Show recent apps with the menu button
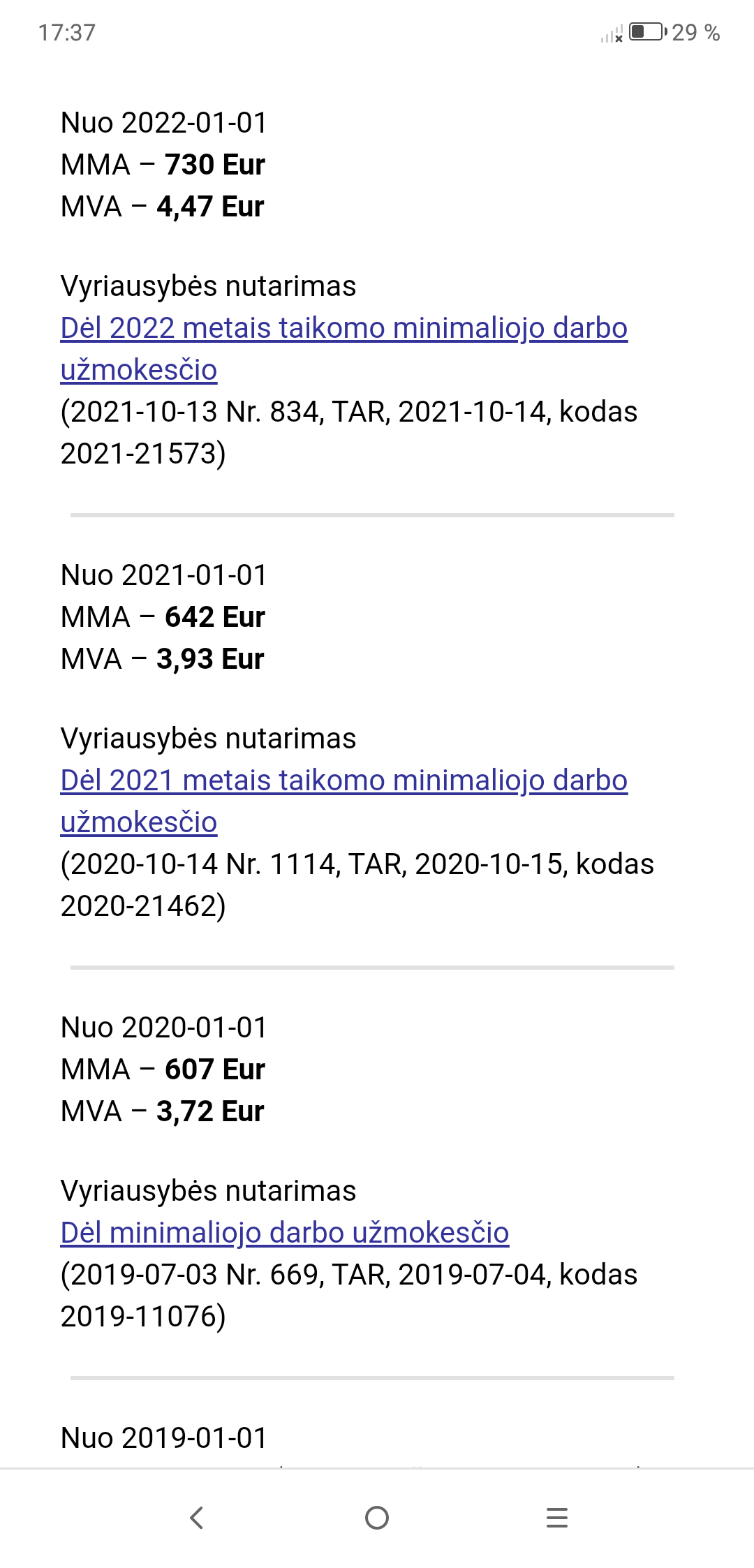Viewport: 754px width, 1568px height. (x=556, y=1518)
